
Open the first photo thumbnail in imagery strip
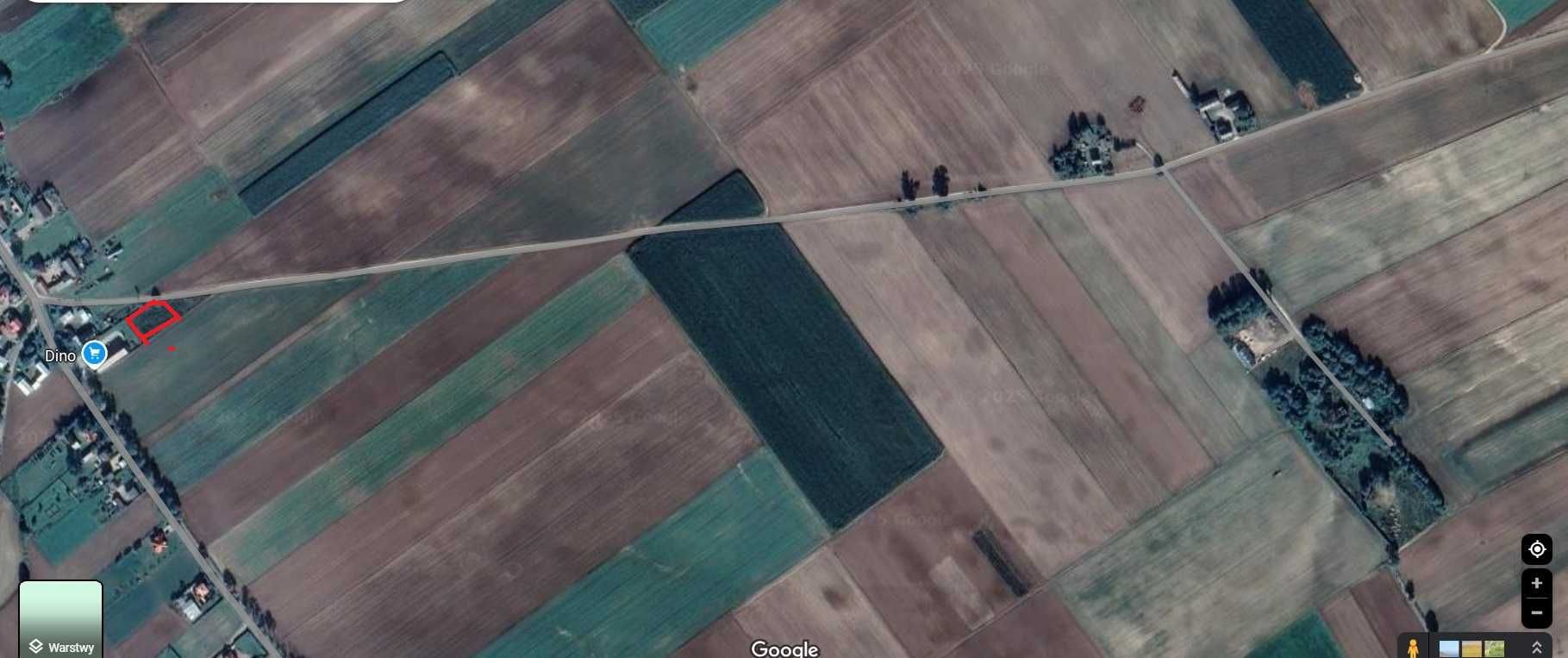pos(1450,648)
